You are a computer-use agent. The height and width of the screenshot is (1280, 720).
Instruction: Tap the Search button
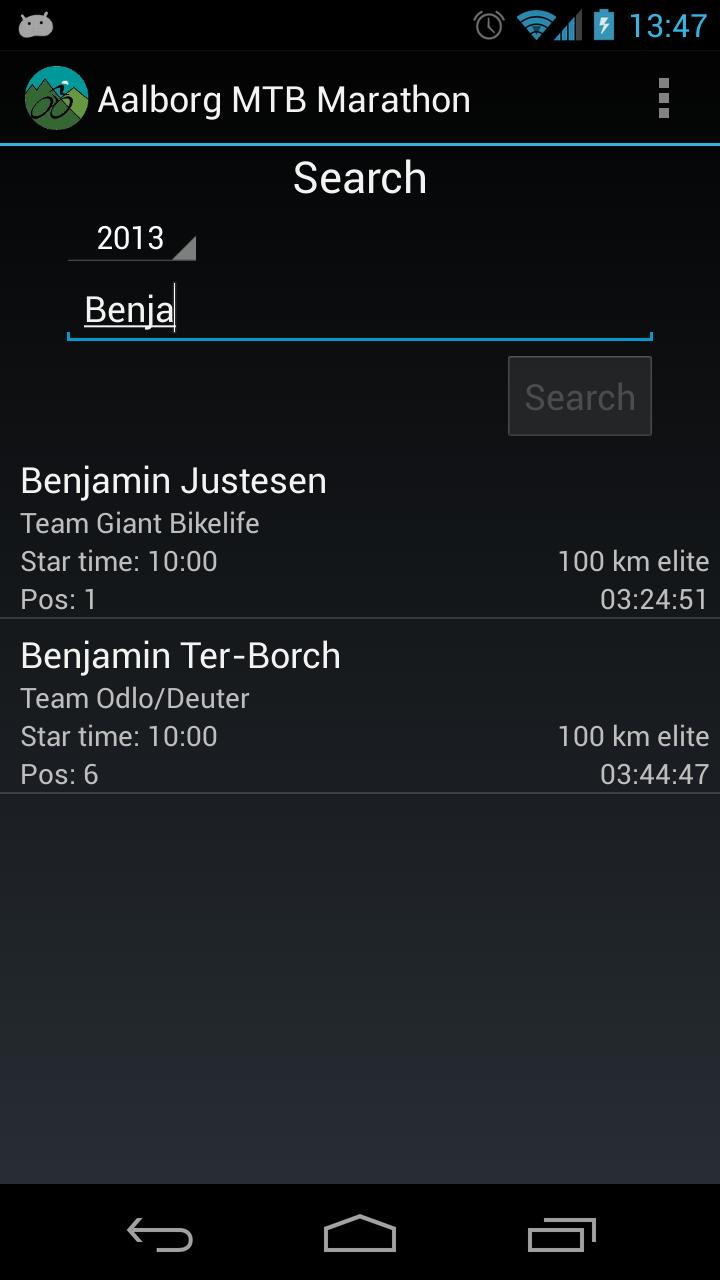(579, 396)
